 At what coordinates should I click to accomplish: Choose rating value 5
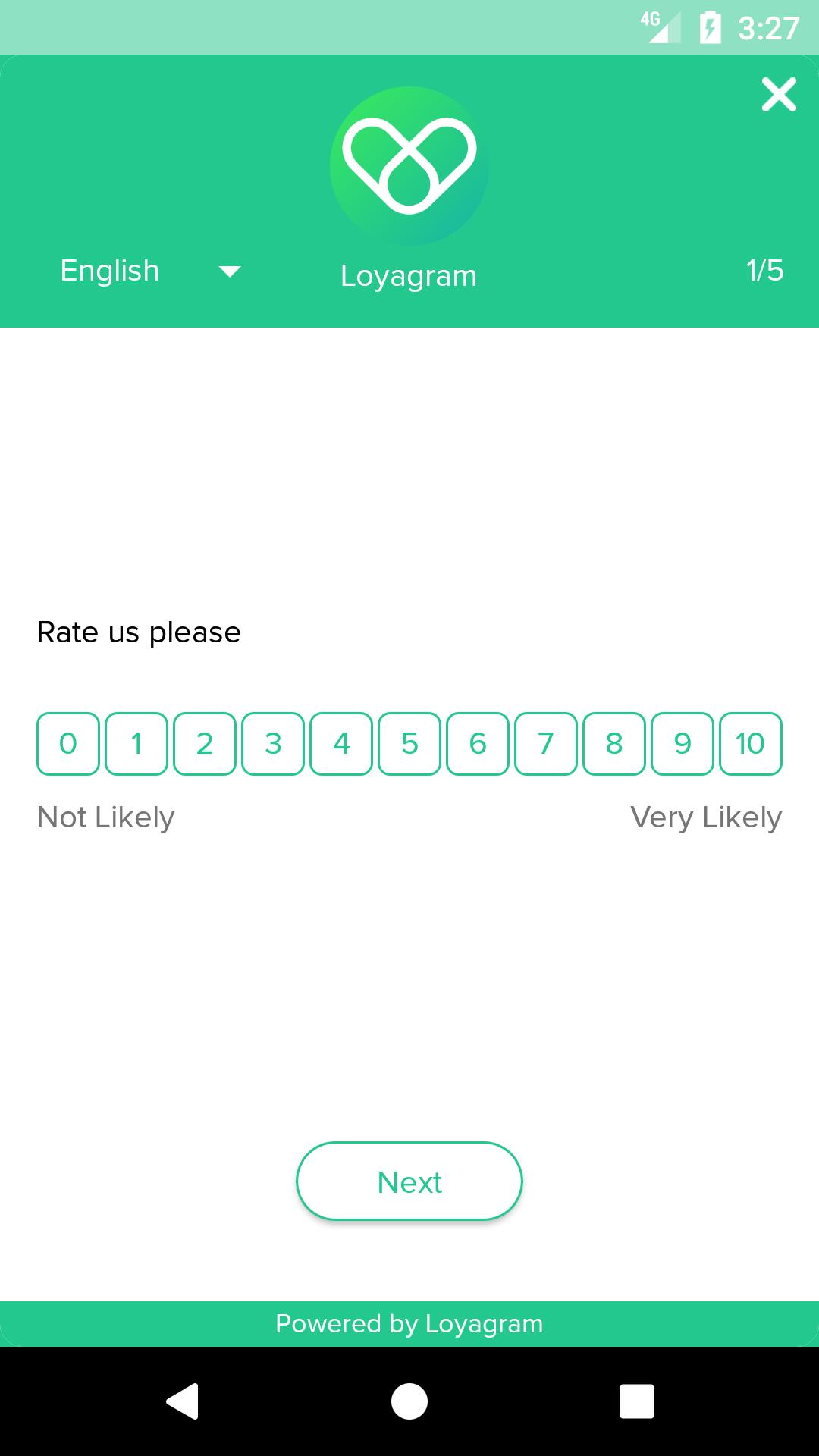coord(409,744)
